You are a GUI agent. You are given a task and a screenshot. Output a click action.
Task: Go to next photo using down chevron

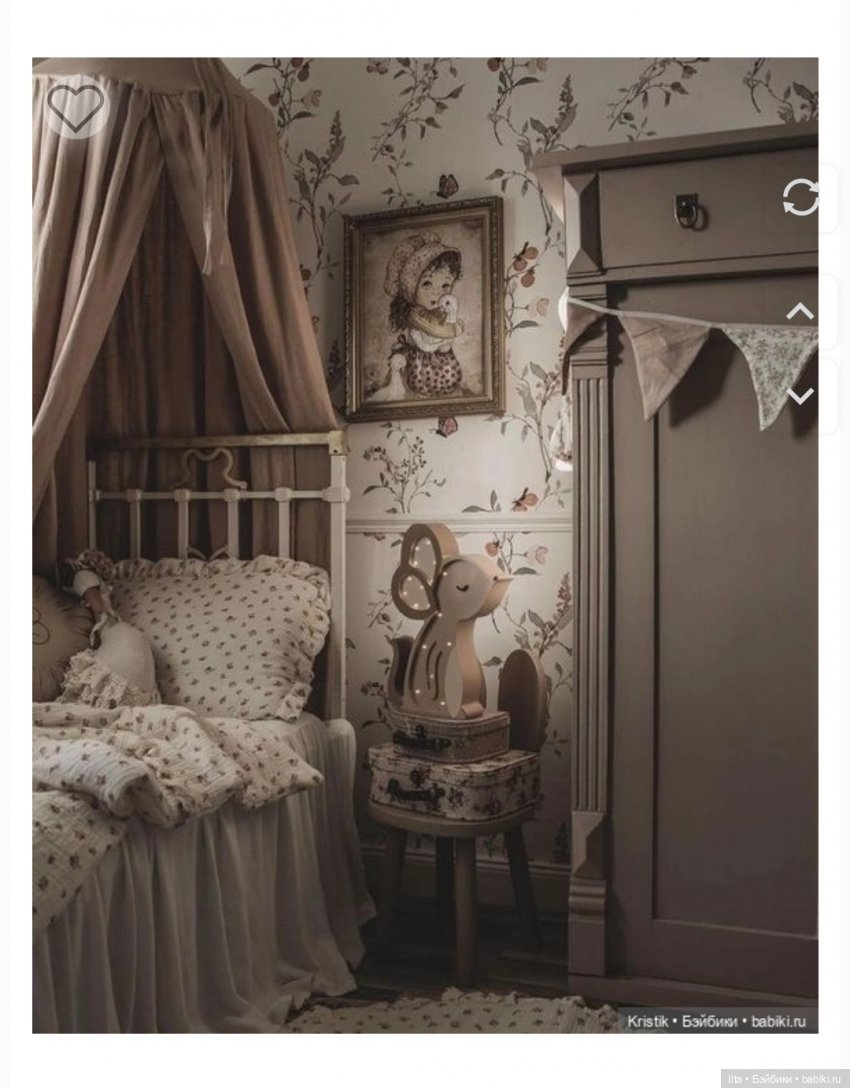point(800,396)
